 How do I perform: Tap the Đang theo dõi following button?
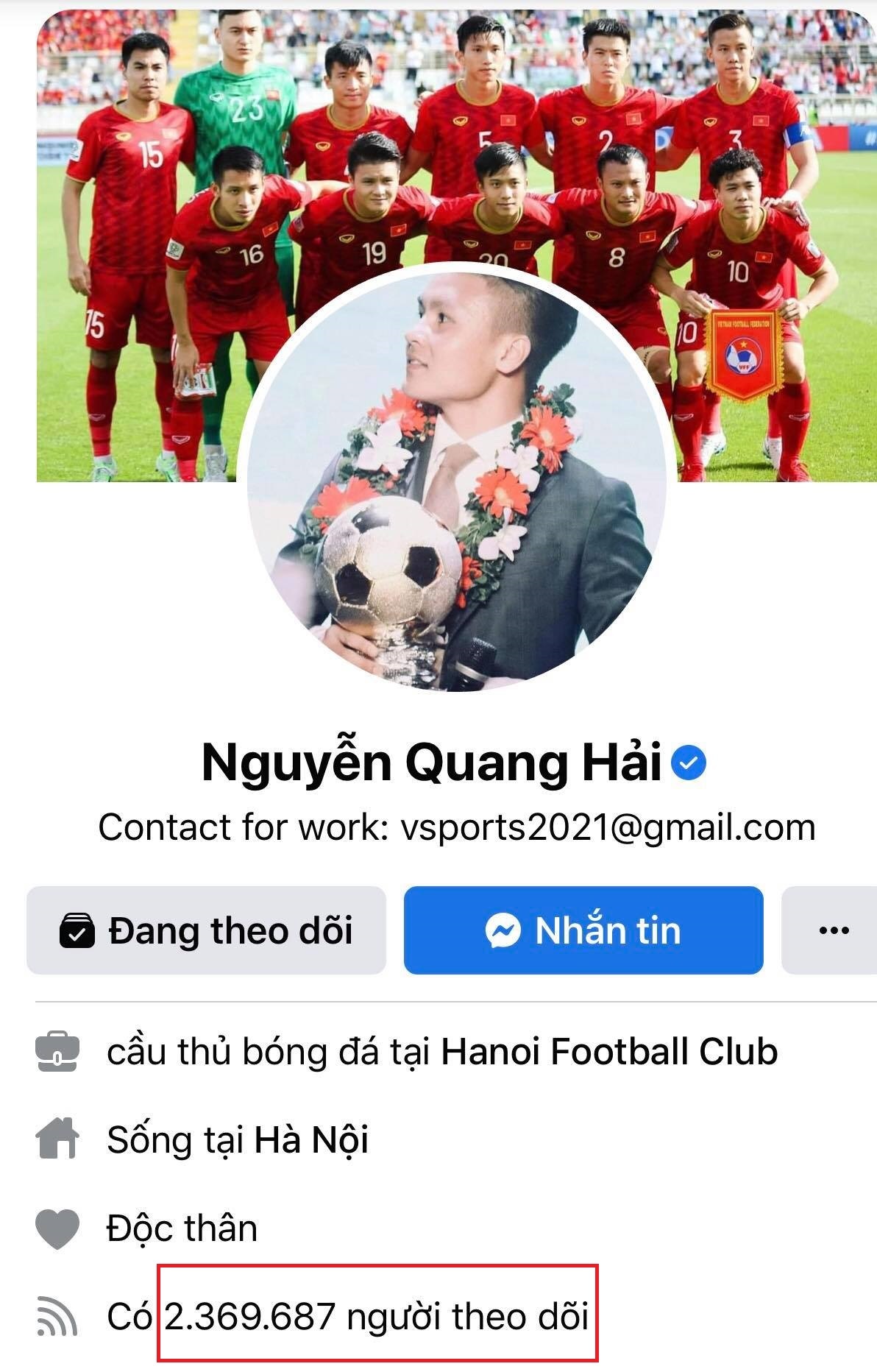coord(206,930)
